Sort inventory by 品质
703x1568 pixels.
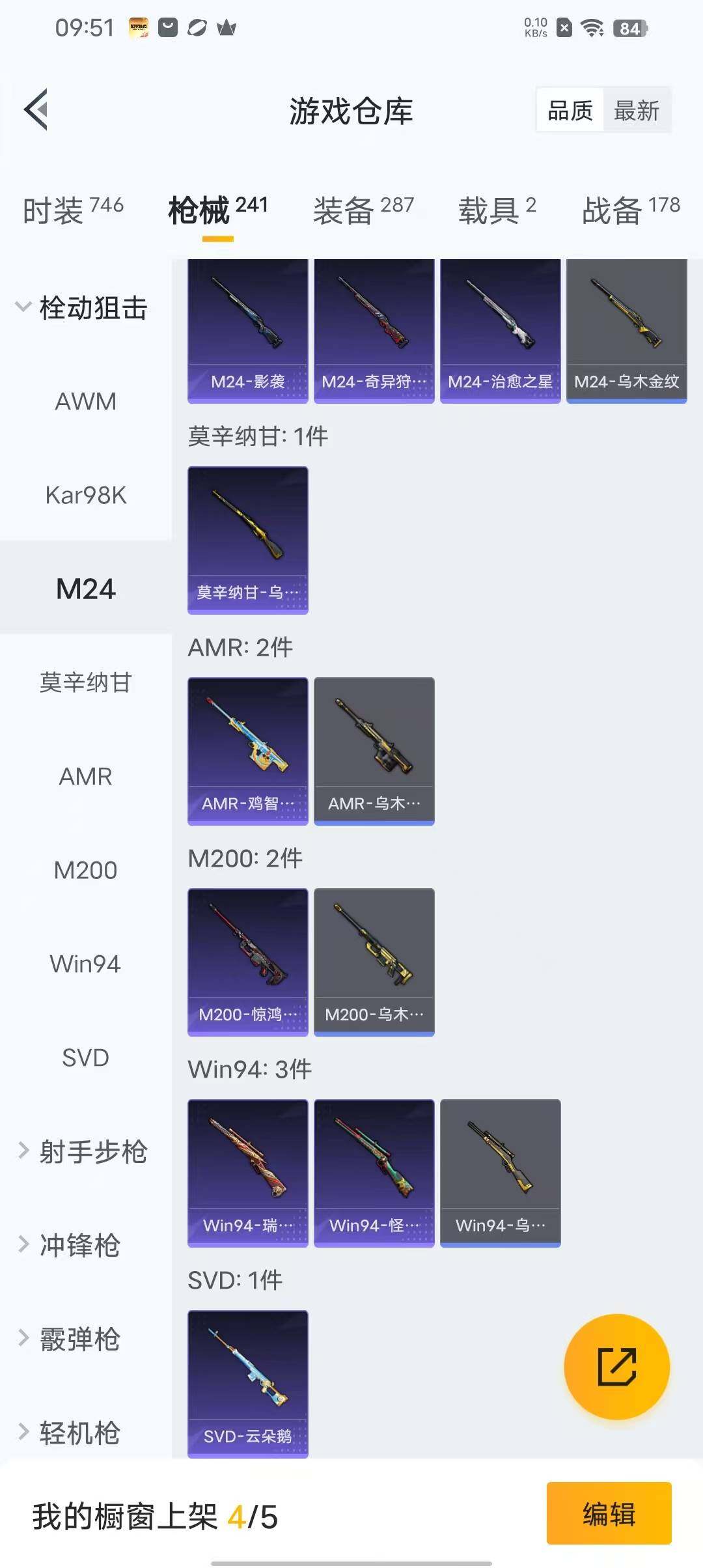(x=570, y=110)
